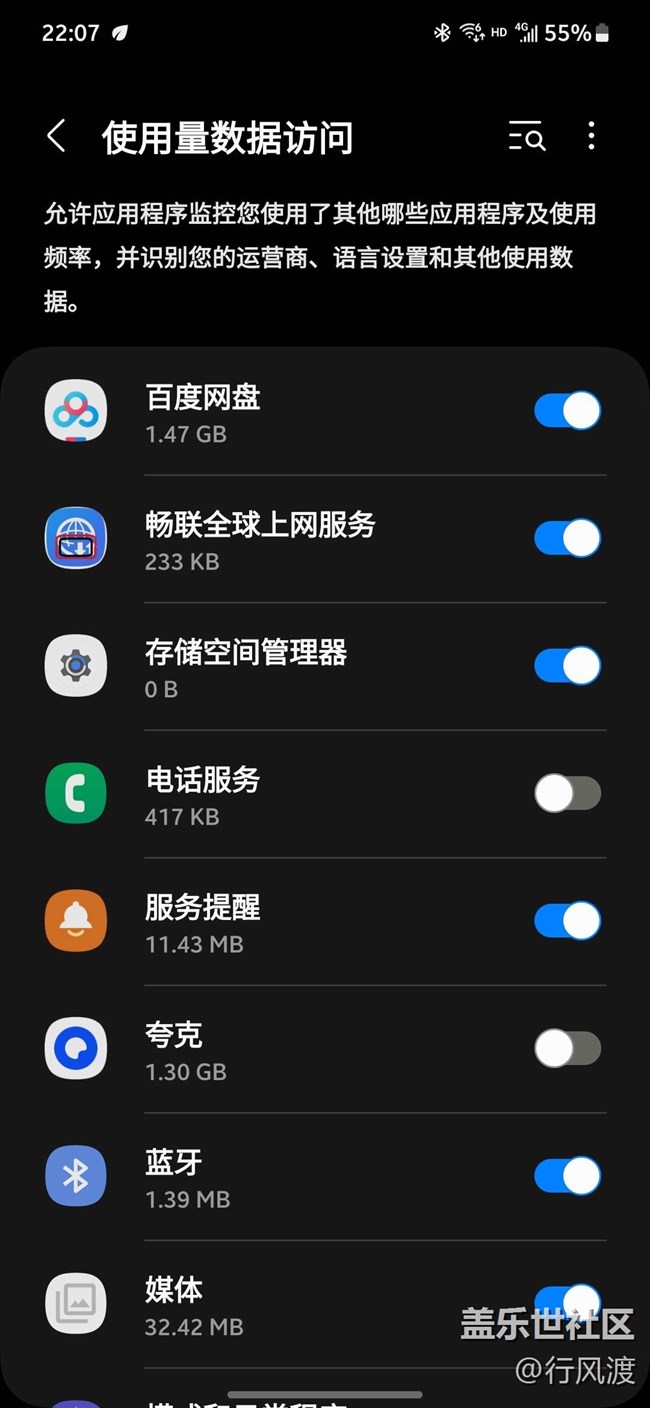The height and width of the screenshot is (1408, 650).
Task: Toggle off 存储空间管理器 access
Action: [x=567, y=666]
